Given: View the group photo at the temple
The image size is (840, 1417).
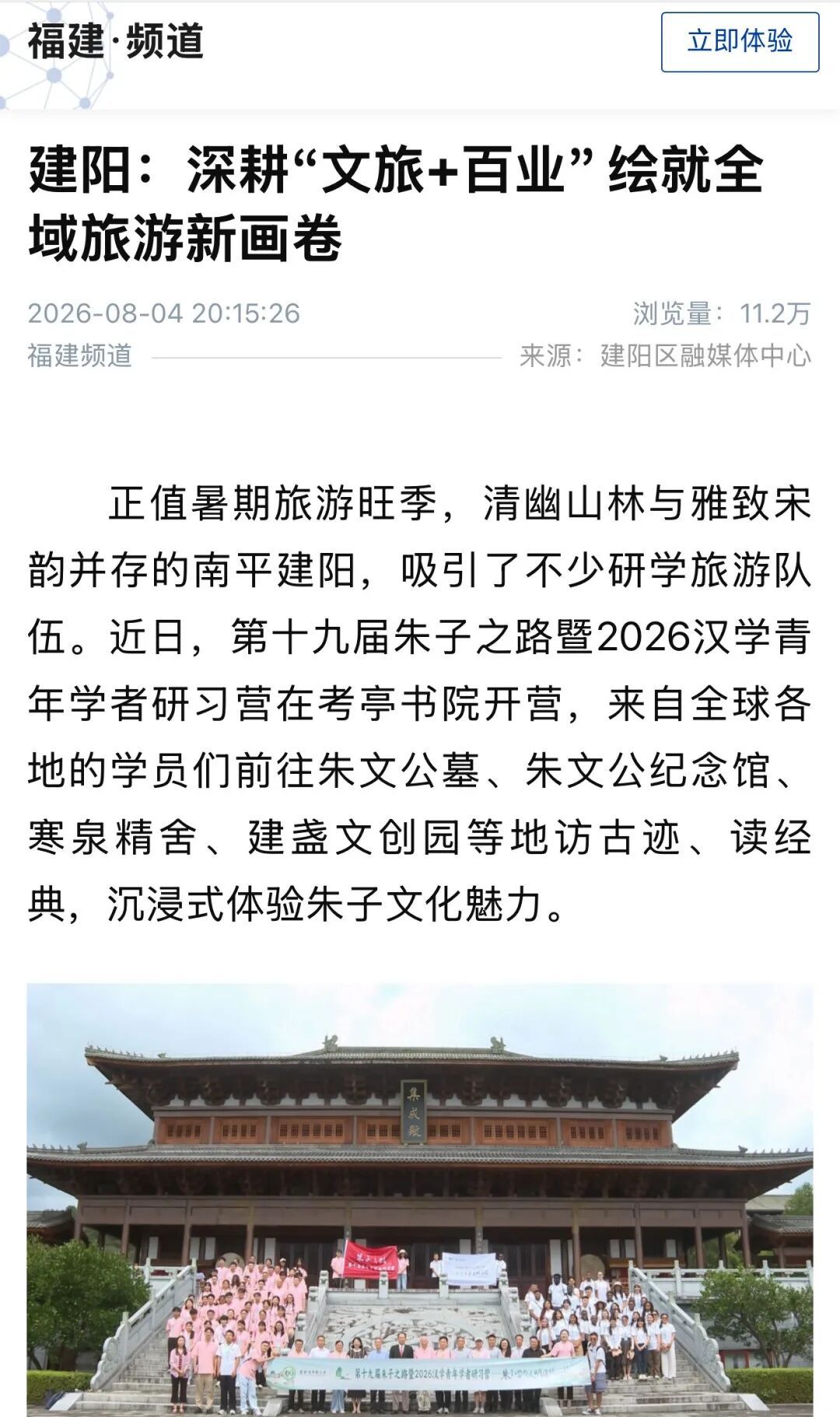Looking at the screenshot, I should coord(420,1200).
